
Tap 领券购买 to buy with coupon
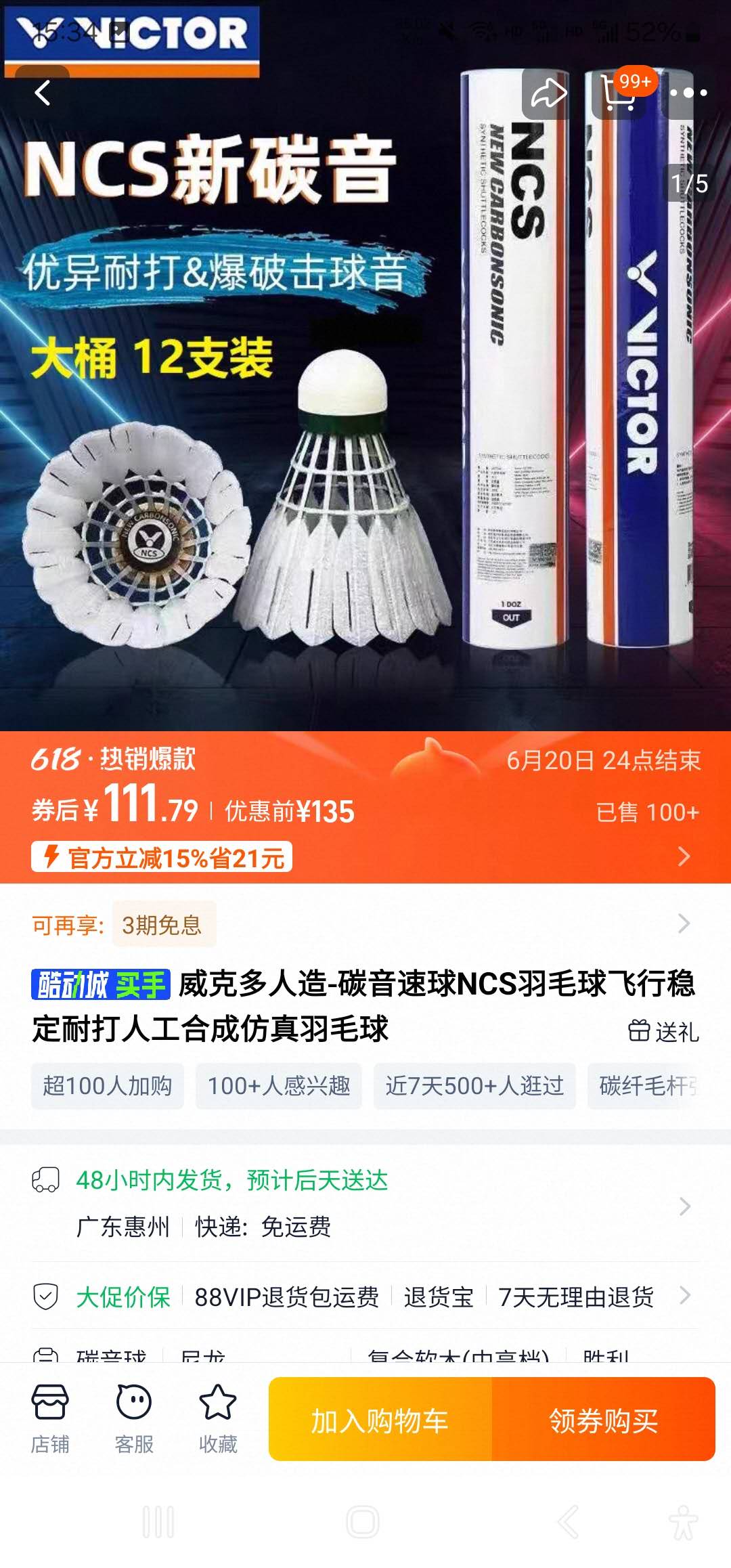point(603,1420)
